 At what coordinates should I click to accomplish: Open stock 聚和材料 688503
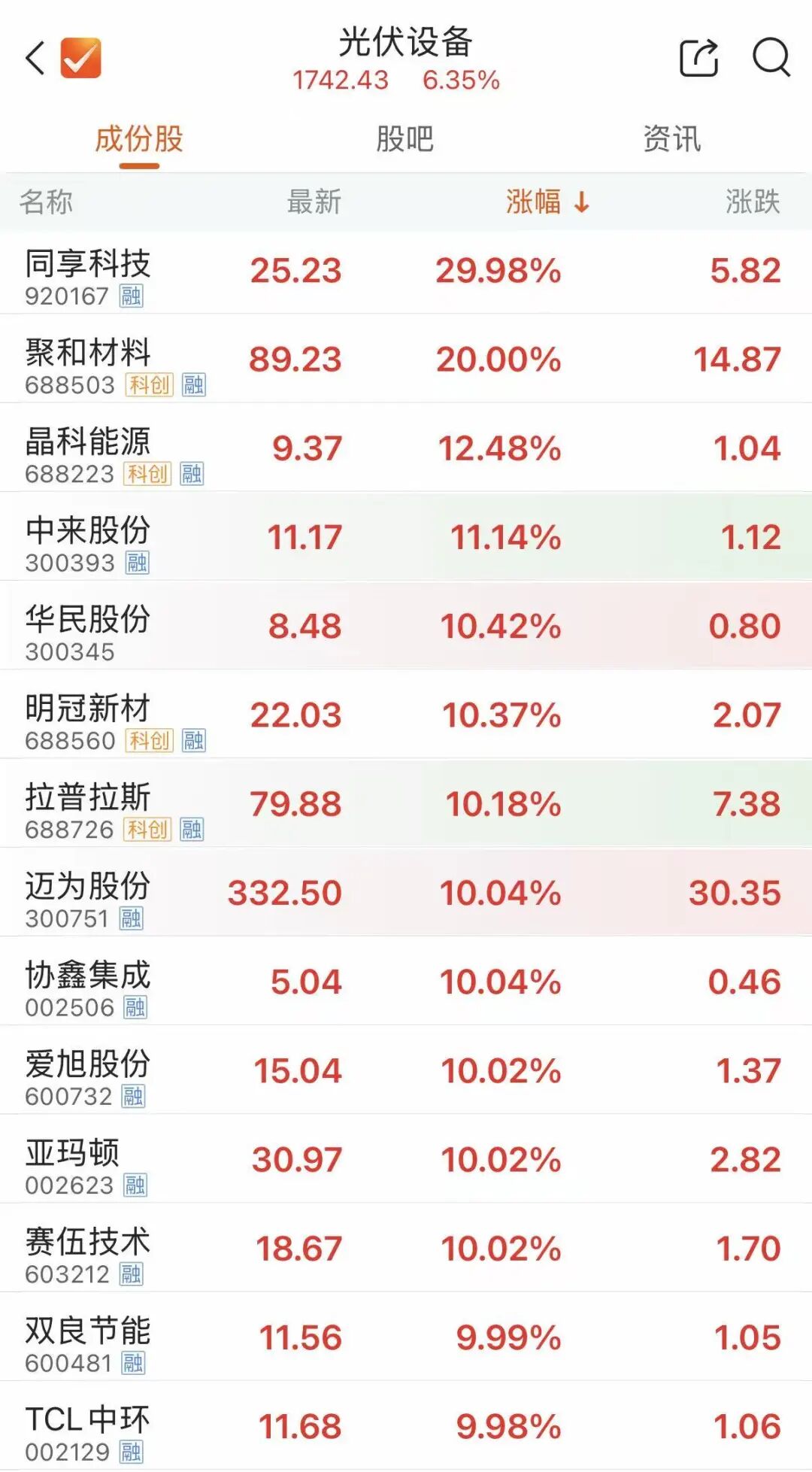click(406, 361)
